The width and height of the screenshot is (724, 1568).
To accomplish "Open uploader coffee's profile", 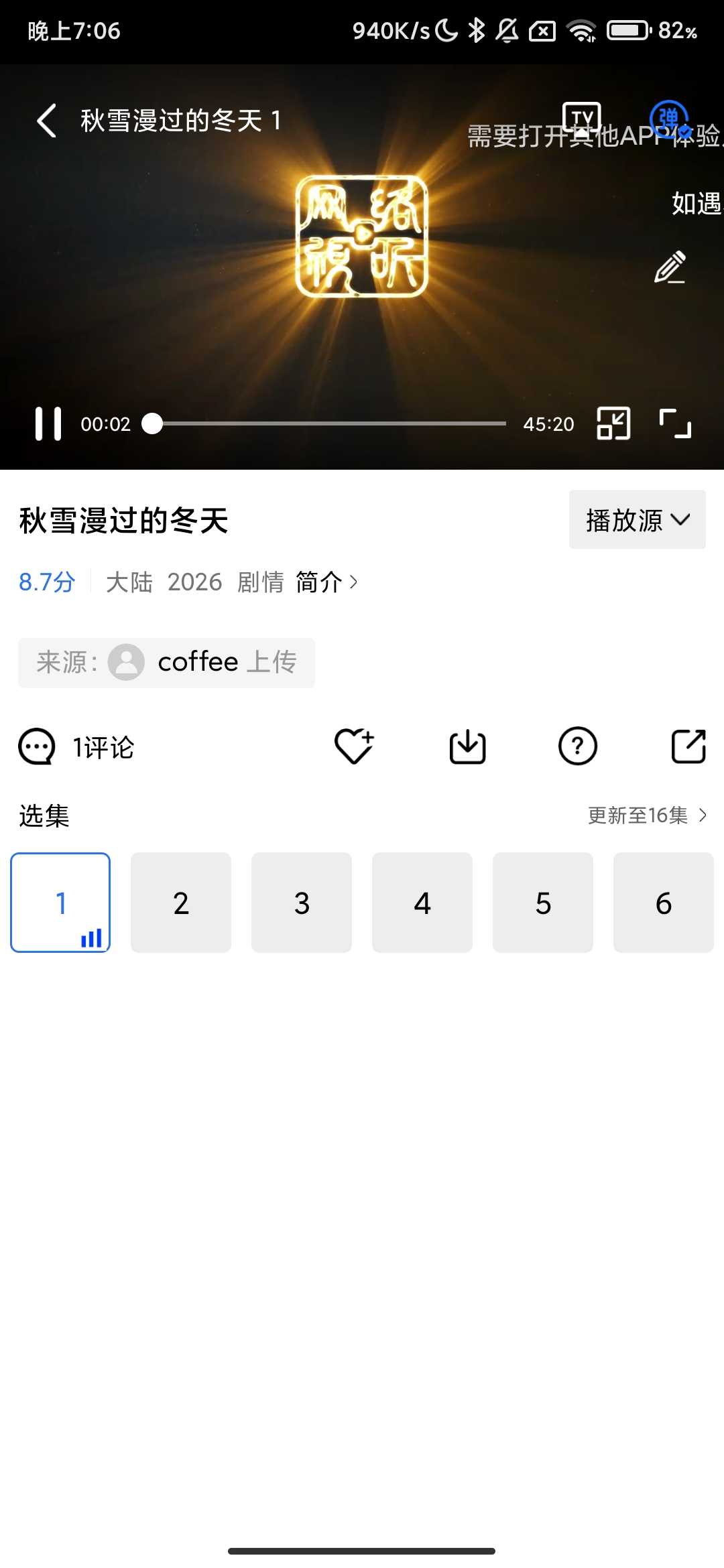I will (x=165, y=663).
